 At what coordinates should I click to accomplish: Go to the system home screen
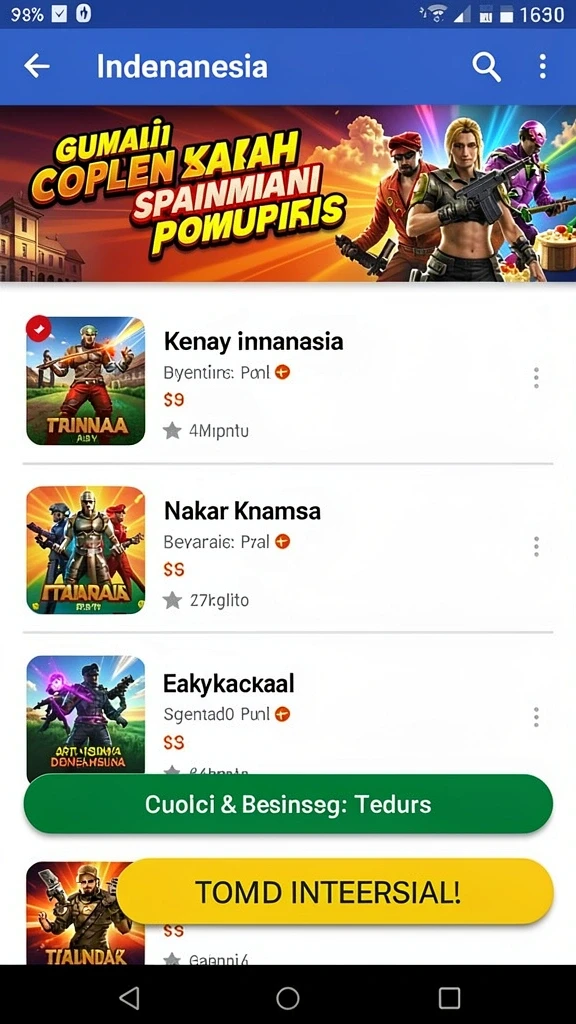[288, 998]
